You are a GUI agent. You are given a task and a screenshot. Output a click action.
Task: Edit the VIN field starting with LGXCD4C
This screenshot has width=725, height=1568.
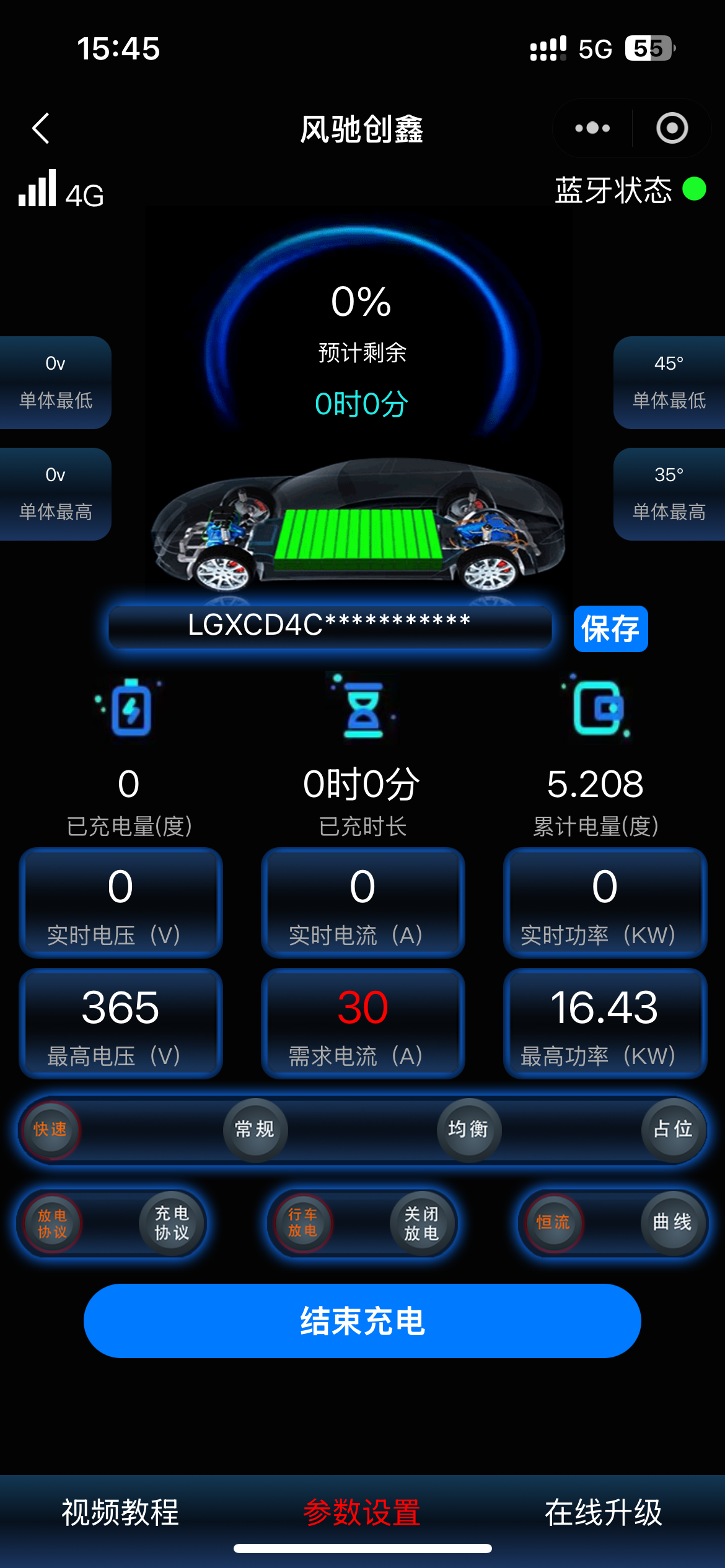330,625
